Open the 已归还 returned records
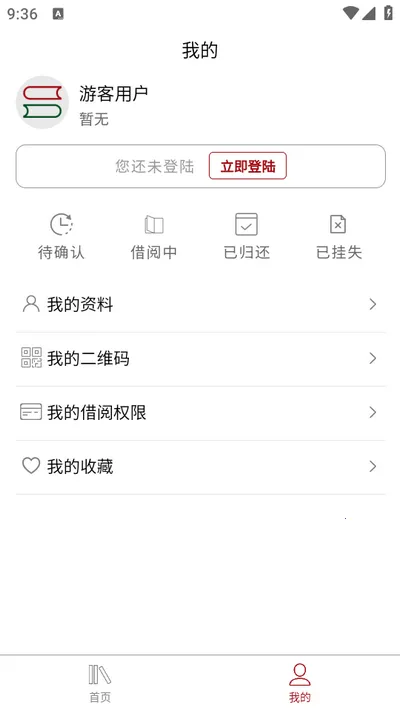Screen dimensions: 400x711 pyautogui.click(x=246, y=237)
